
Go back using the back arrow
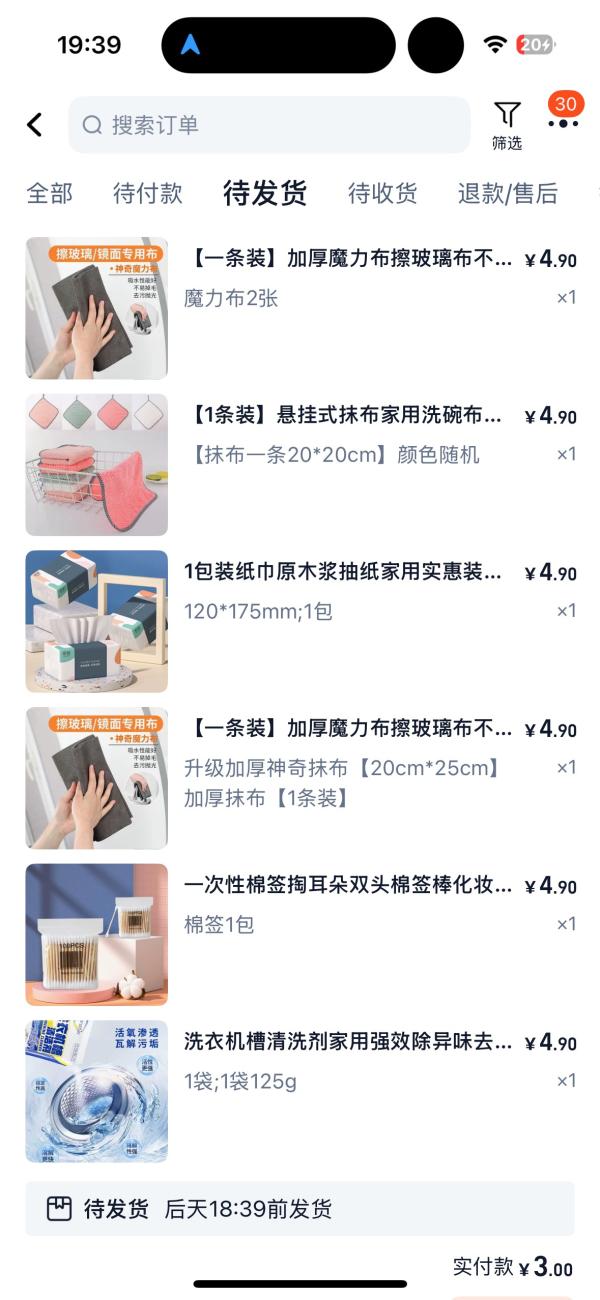(x=35, y=125)
